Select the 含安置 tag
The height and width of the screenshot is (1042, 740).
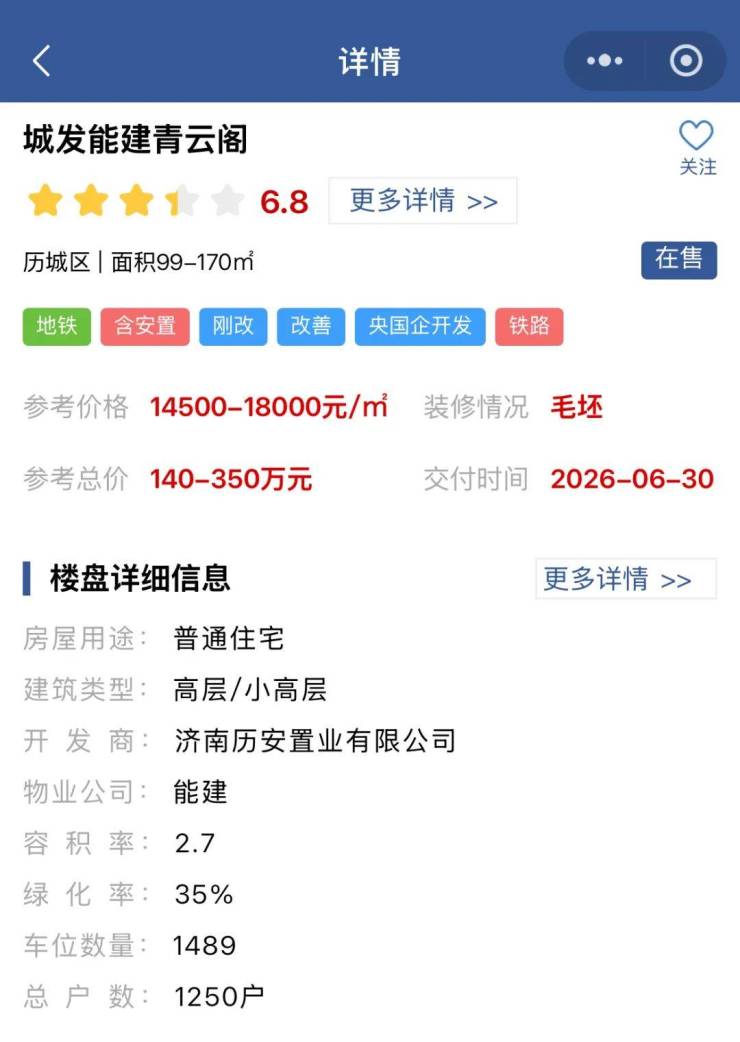(x=145, y=327)
